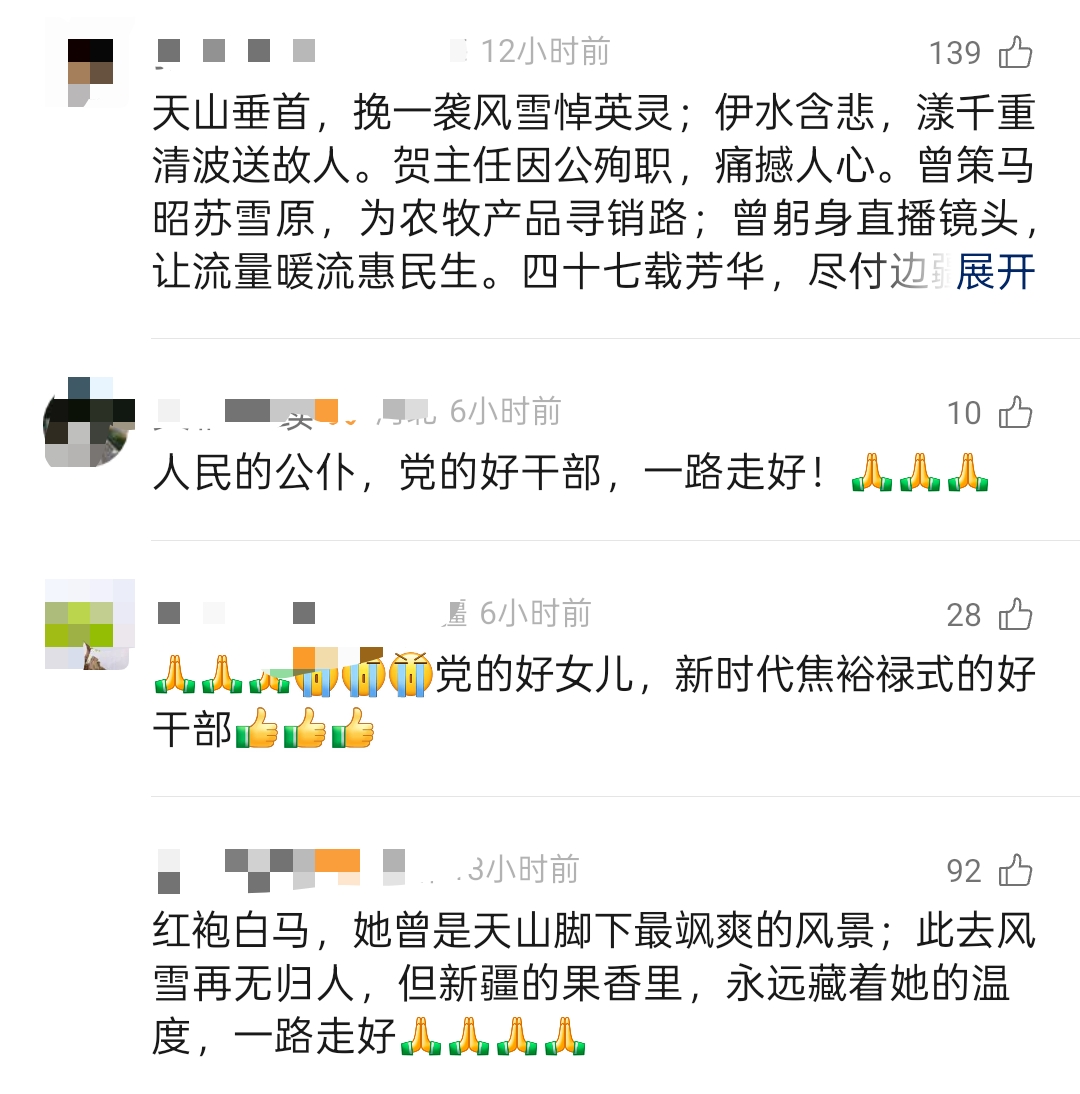The image size is (1080, 1094).
Task: Open avatar of the 党的好女儿 commenter
Action: click(x=90, y=625)
